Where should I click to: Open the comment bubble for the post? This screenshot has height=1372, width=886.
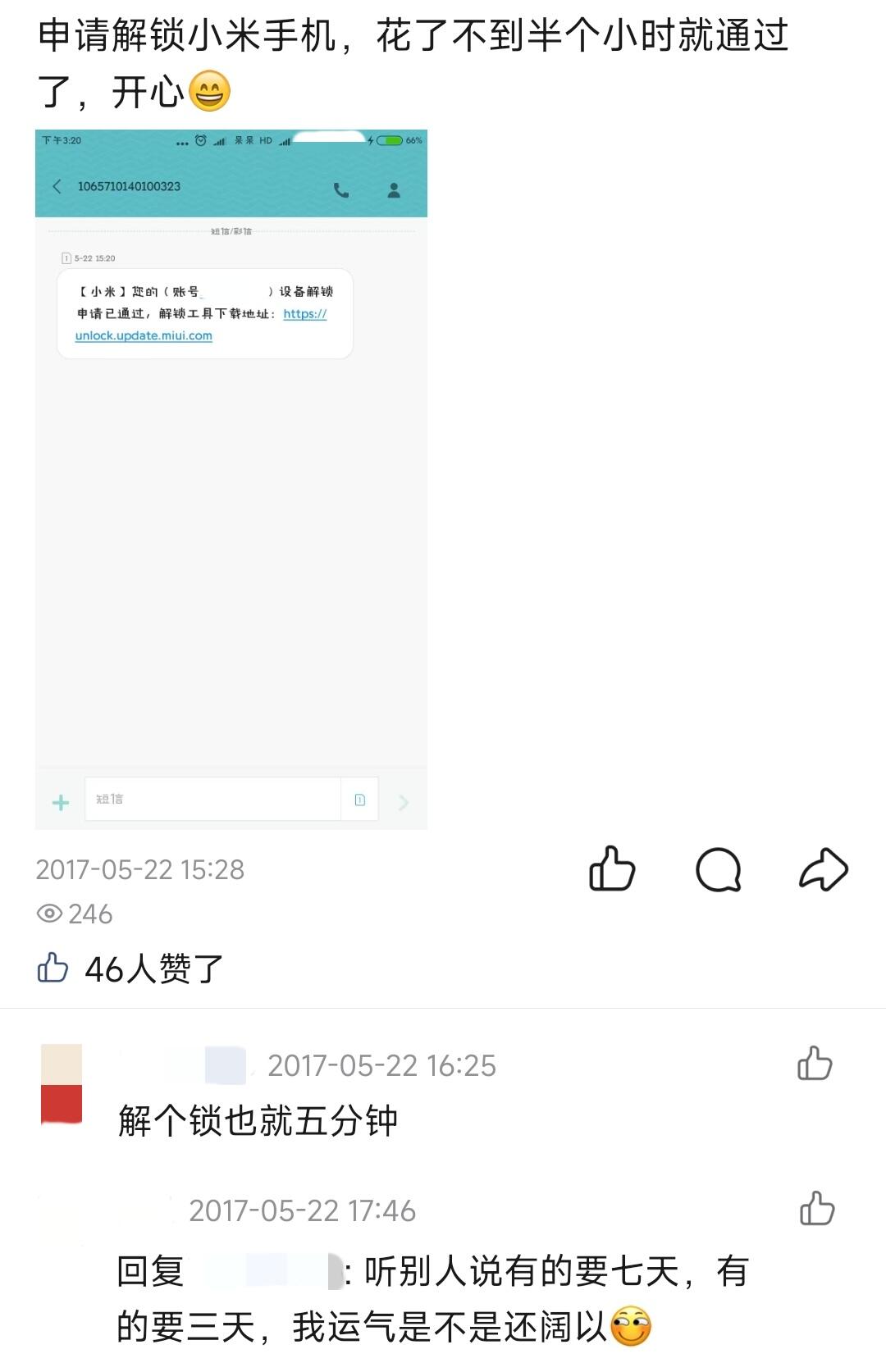click(x=719, y=869)
